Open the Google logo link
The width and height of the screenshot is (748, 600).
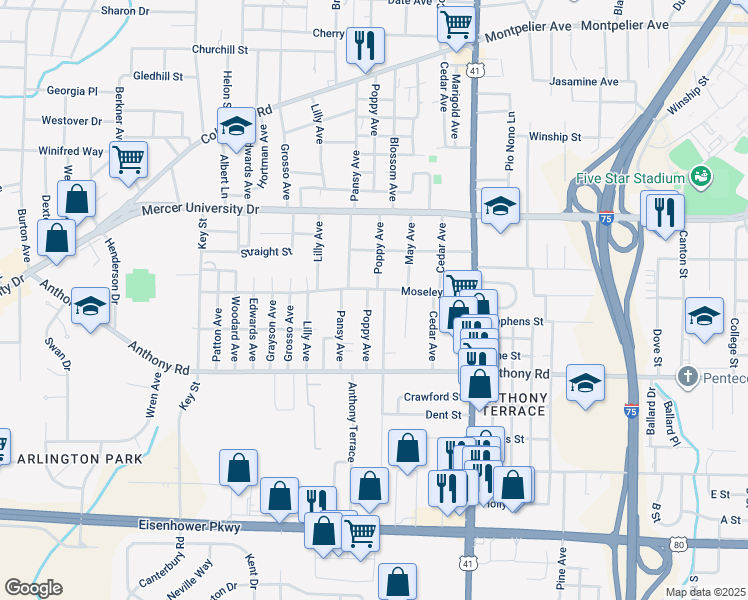[33, 588]
